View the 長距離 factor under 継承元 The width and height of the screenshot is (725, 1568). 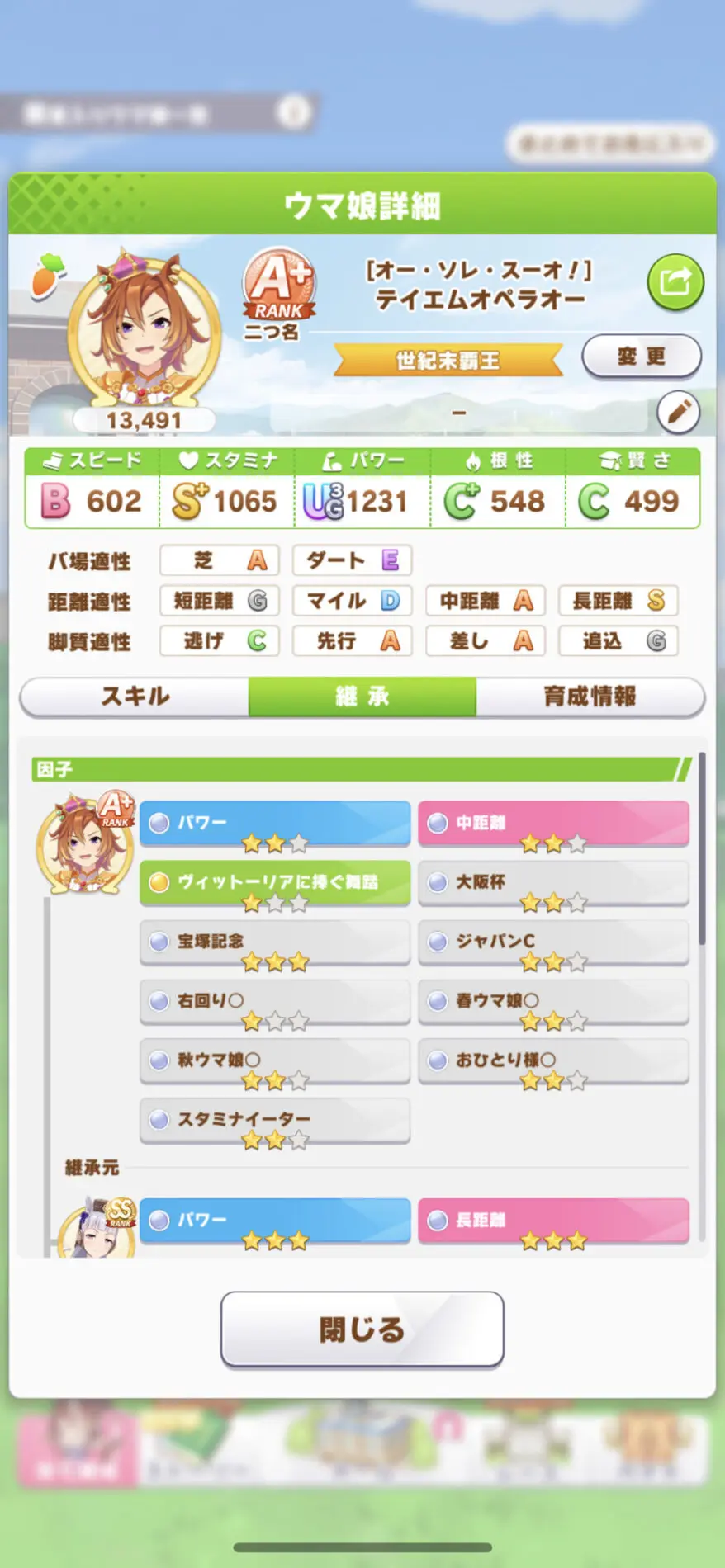click(553, 1221)
